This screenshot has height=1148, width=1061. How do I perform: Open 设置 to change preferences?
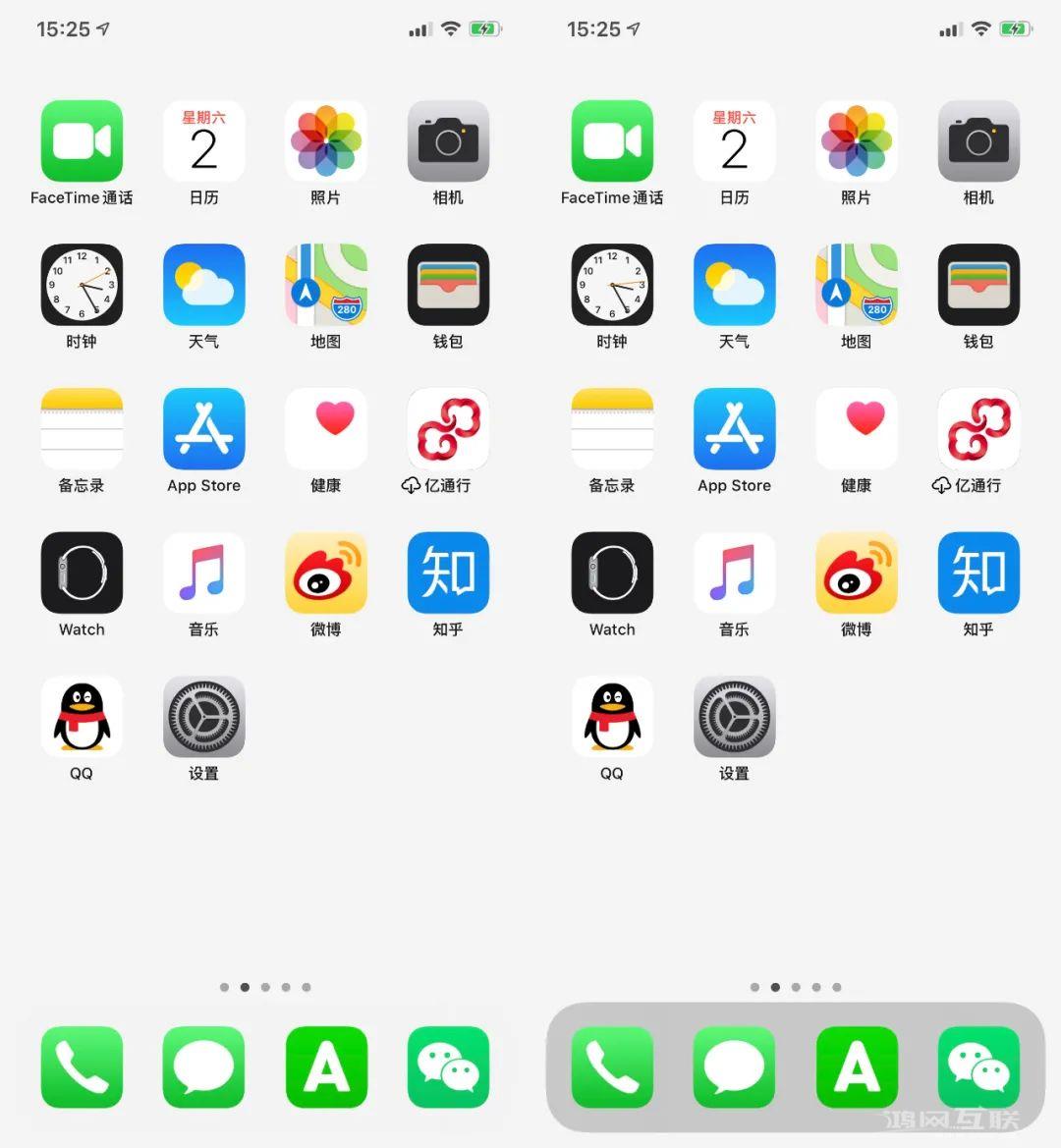pos(203,716)
